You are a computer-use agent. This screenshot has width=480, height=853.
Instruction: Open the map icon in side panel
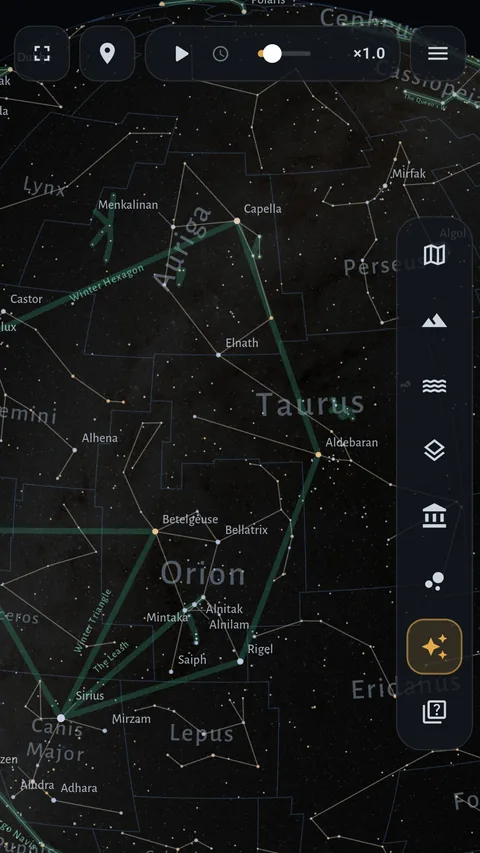[x=434, y=255]
